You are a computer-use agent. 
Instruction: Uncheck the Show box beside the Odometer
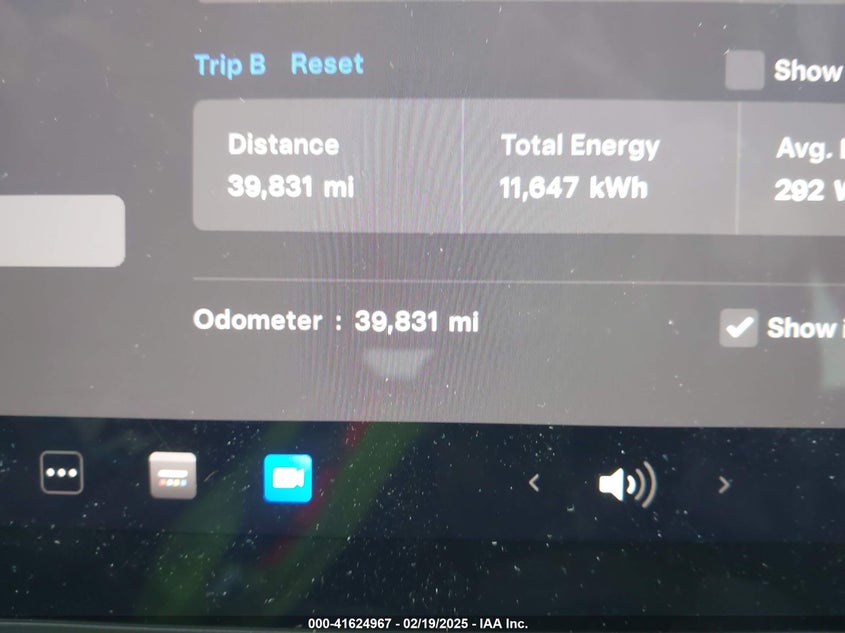point(739,328)
